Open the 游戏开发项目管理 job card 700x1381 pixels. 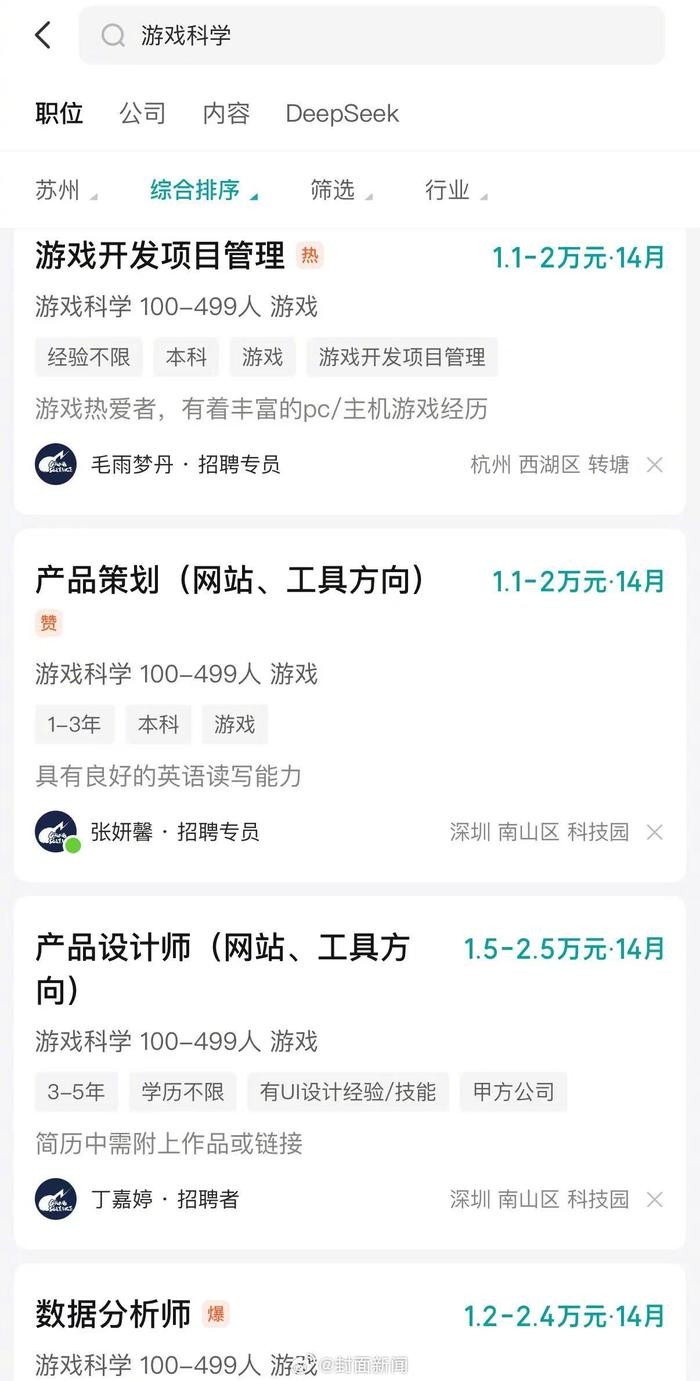coord(350,371)
